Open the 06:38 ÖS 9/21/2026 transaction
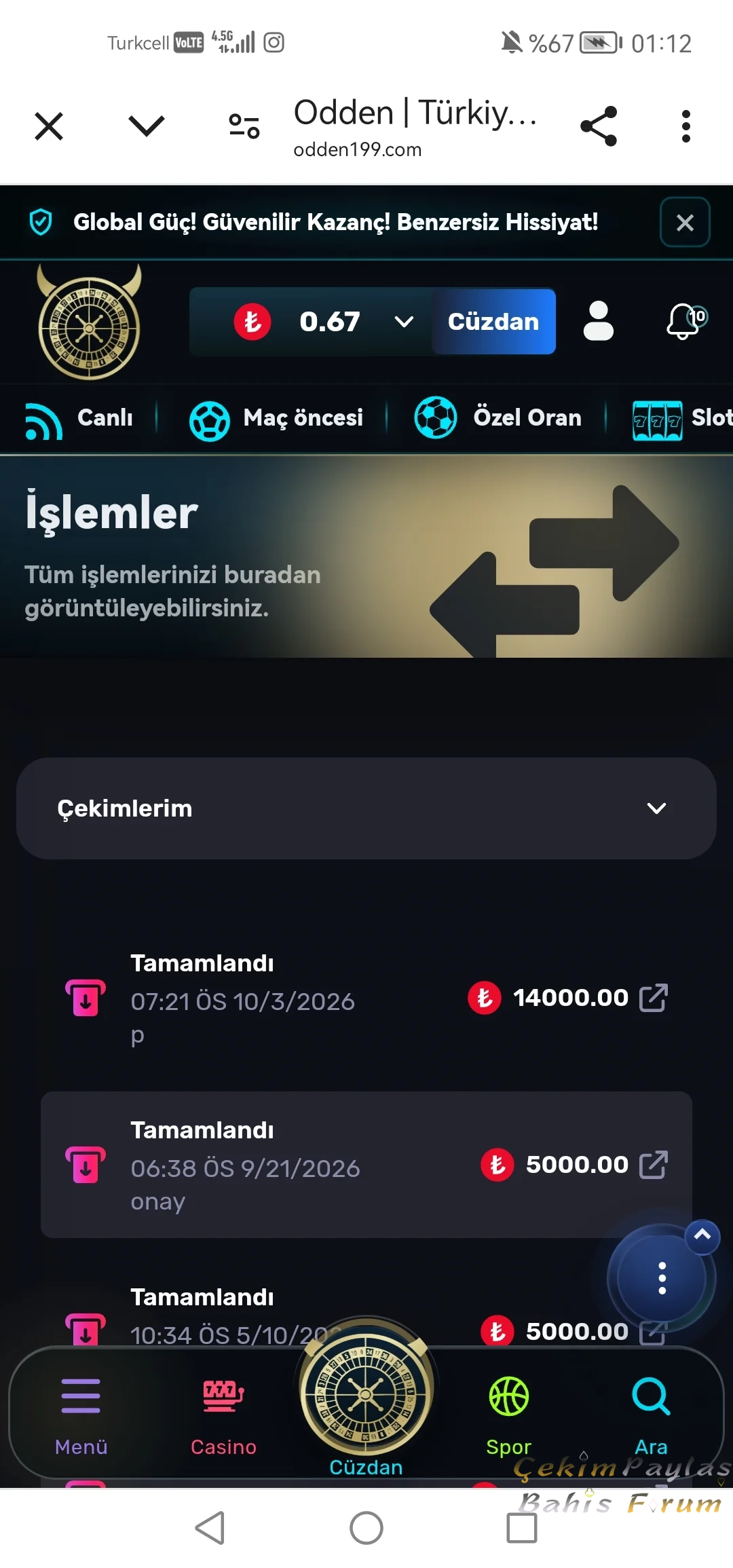This screenshot has width=733, height=1568. click(366, 1165)
